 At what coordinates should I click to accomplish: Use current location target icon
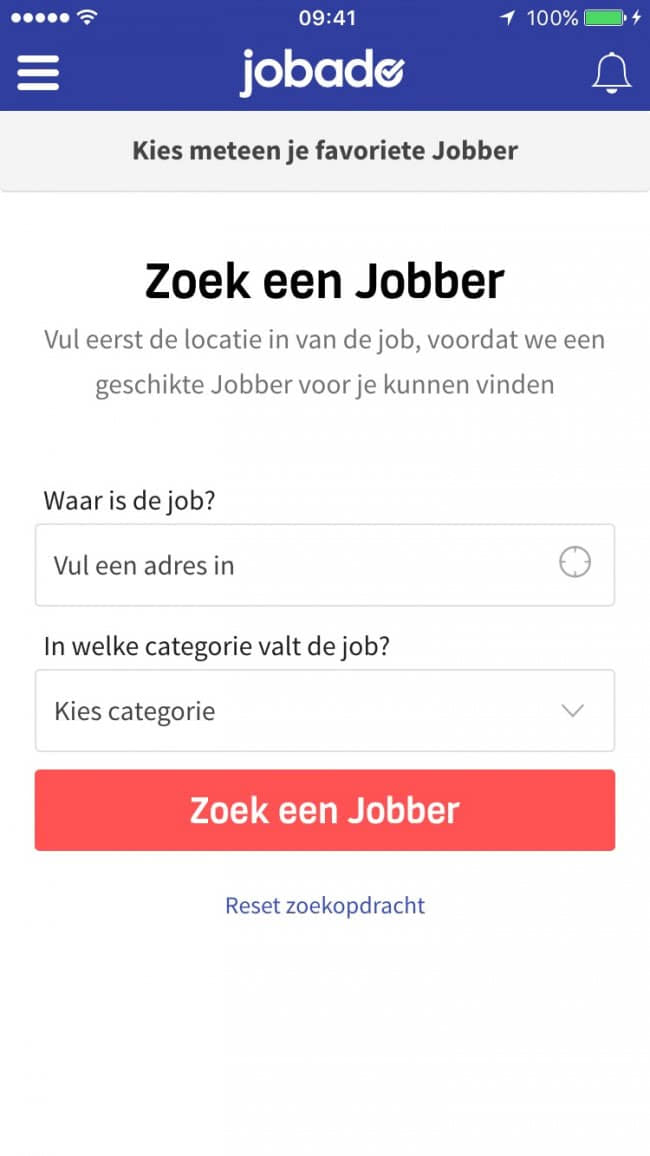click(574, 563)
